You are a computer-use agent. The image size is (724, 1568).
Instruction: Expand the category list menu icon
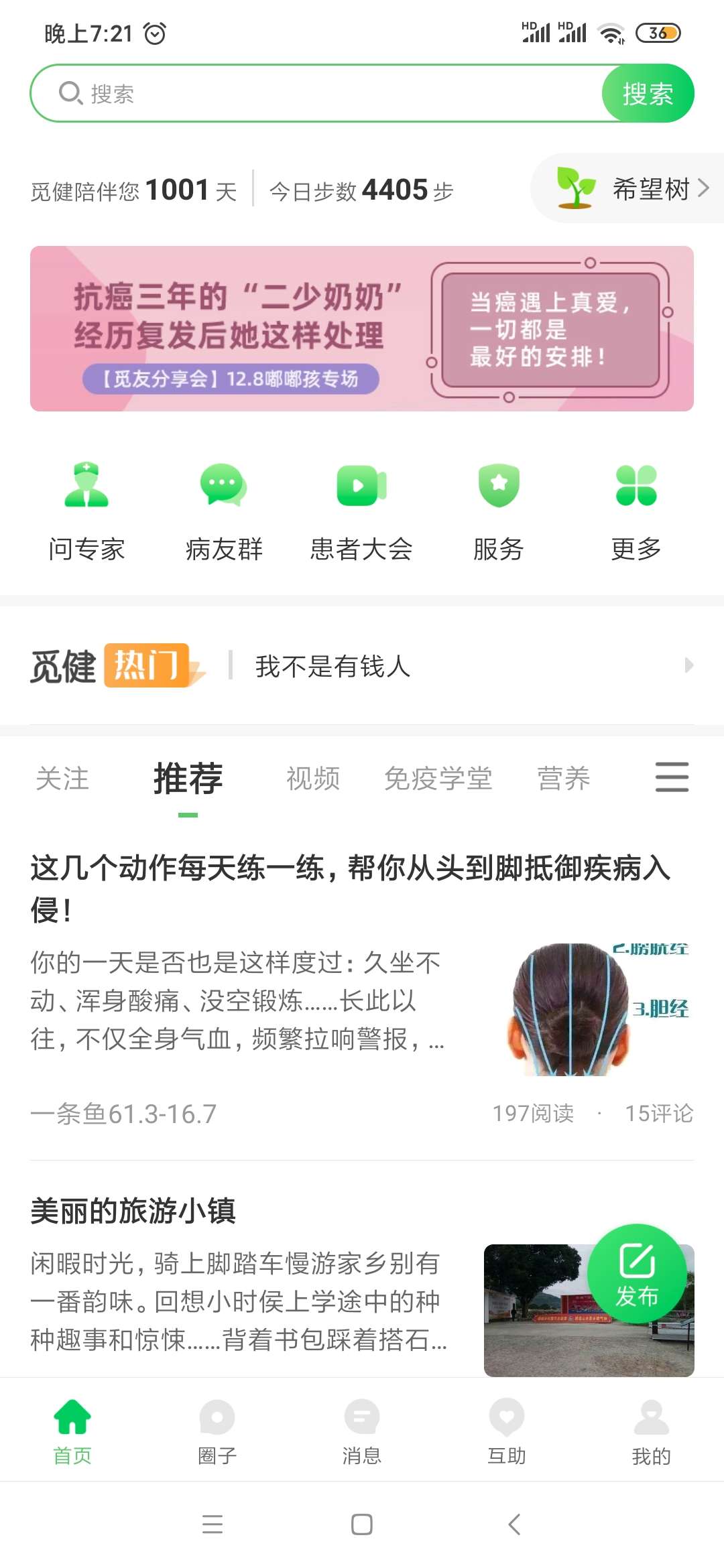pos(672,777)
